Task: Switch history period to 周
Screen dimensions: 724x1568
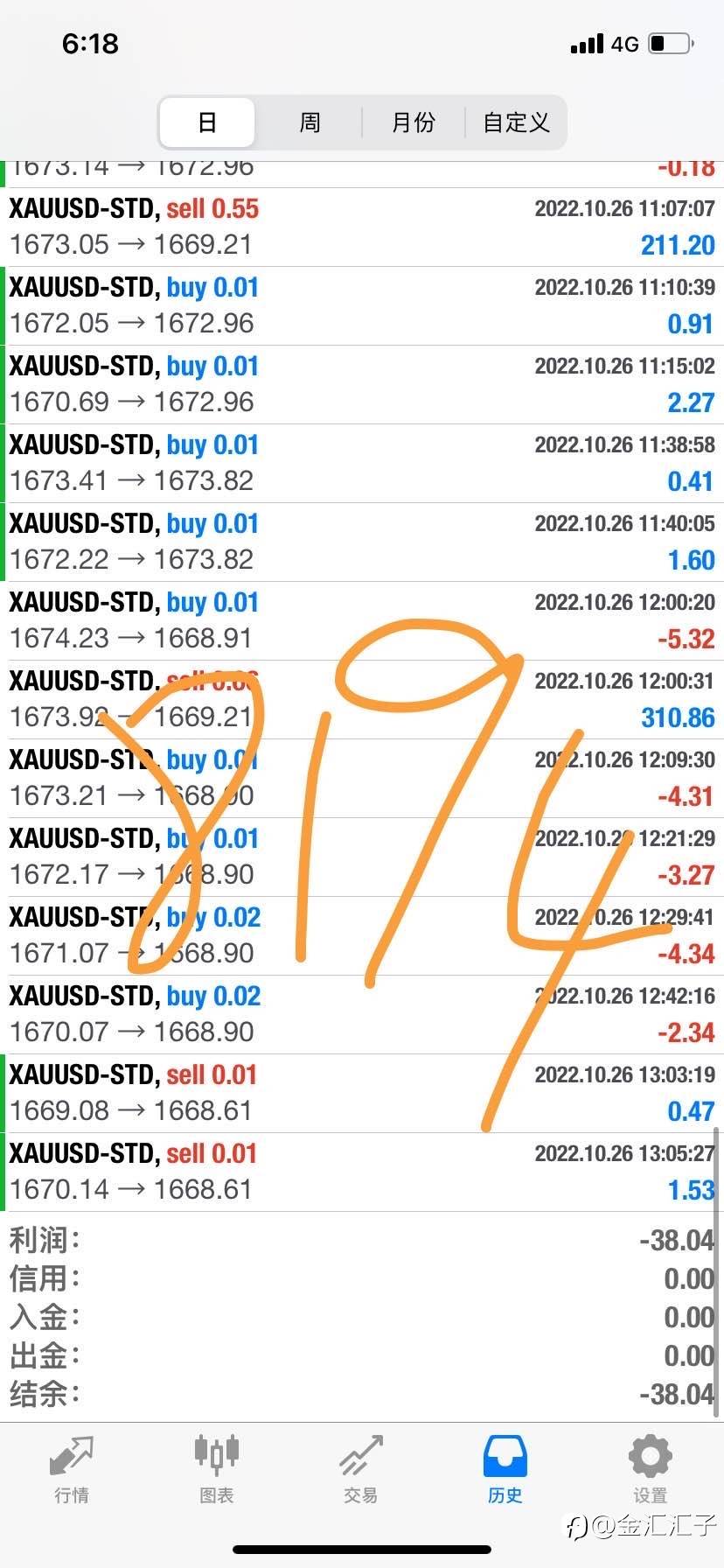Action: [x=310, y=122]
